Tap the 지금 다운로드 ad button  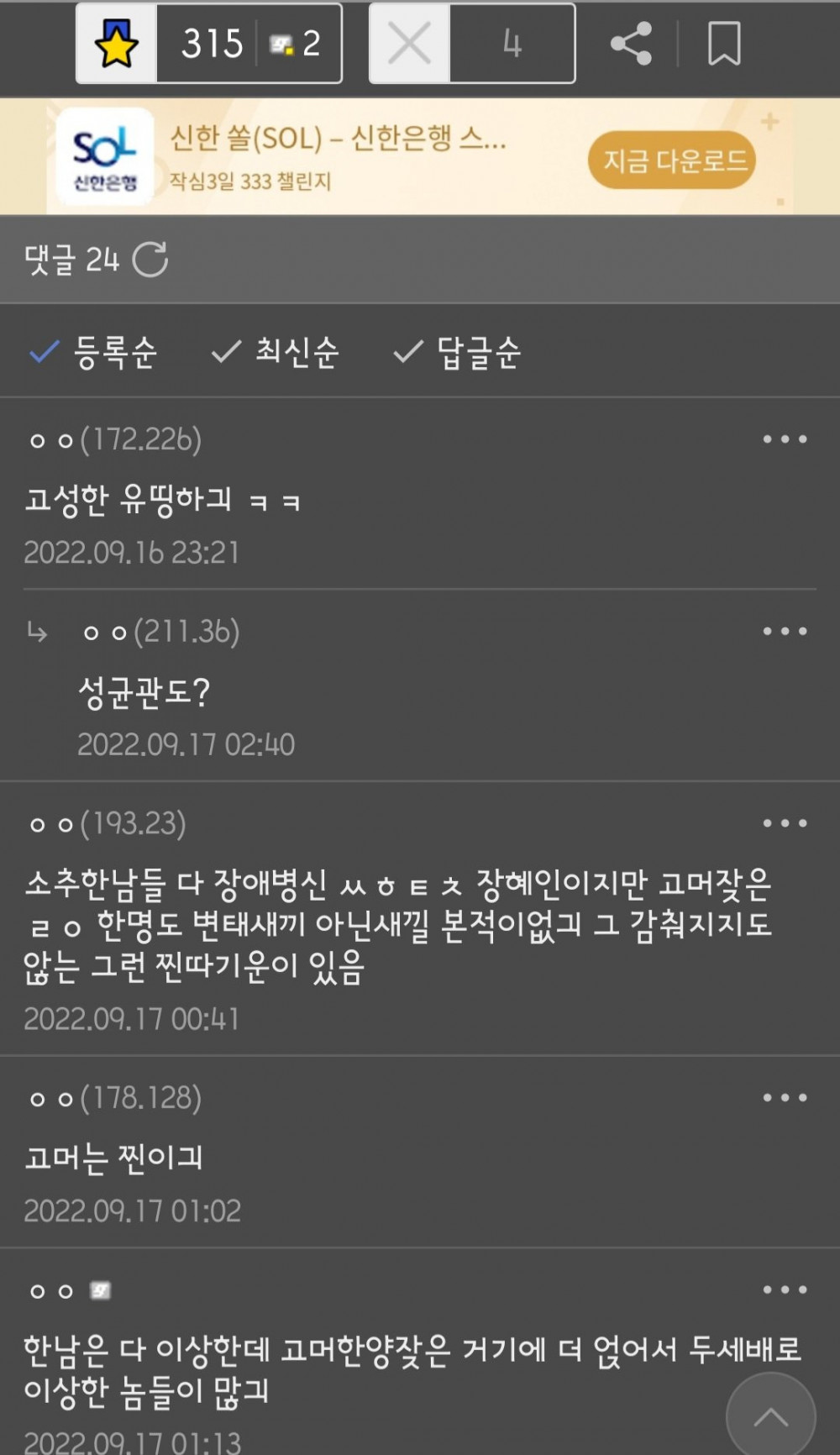(671, 160)
